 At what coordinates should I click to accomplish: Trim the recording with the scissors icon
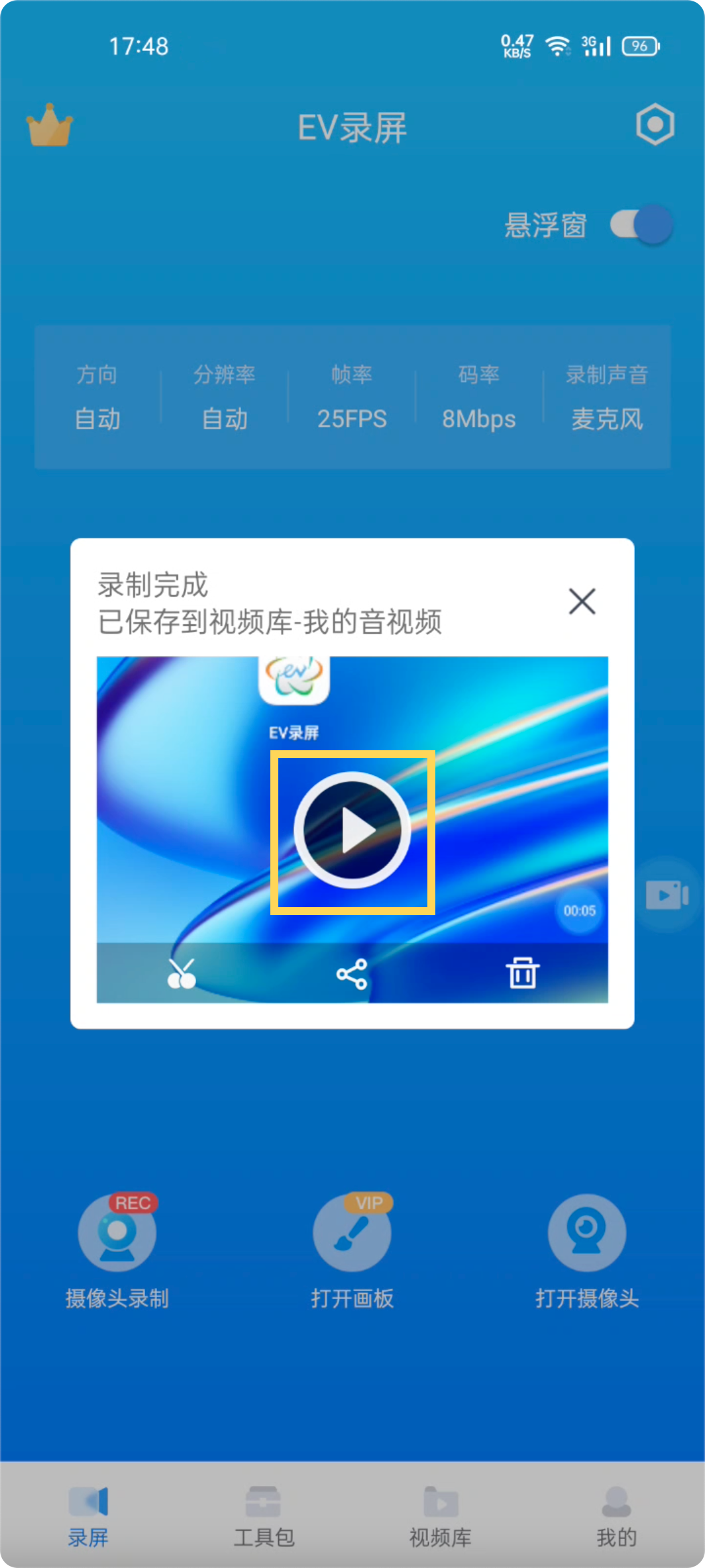pos(182,973)
